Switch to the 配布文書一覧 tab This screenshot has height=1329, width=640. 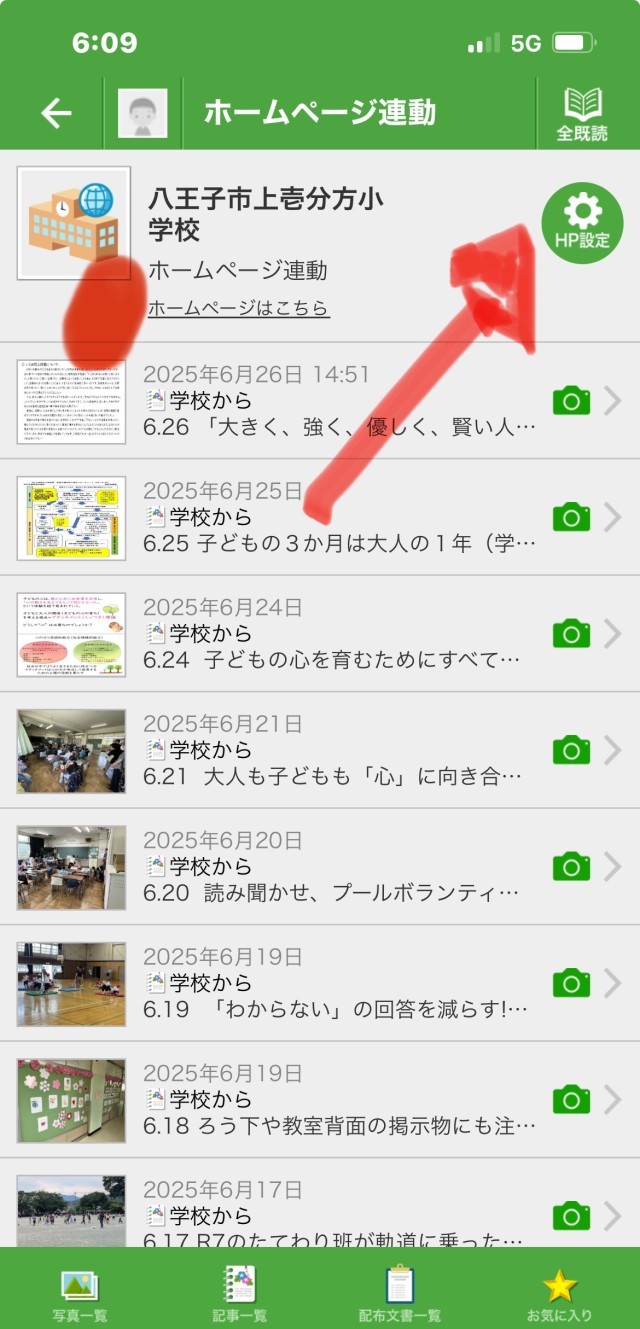[399, 1292]
